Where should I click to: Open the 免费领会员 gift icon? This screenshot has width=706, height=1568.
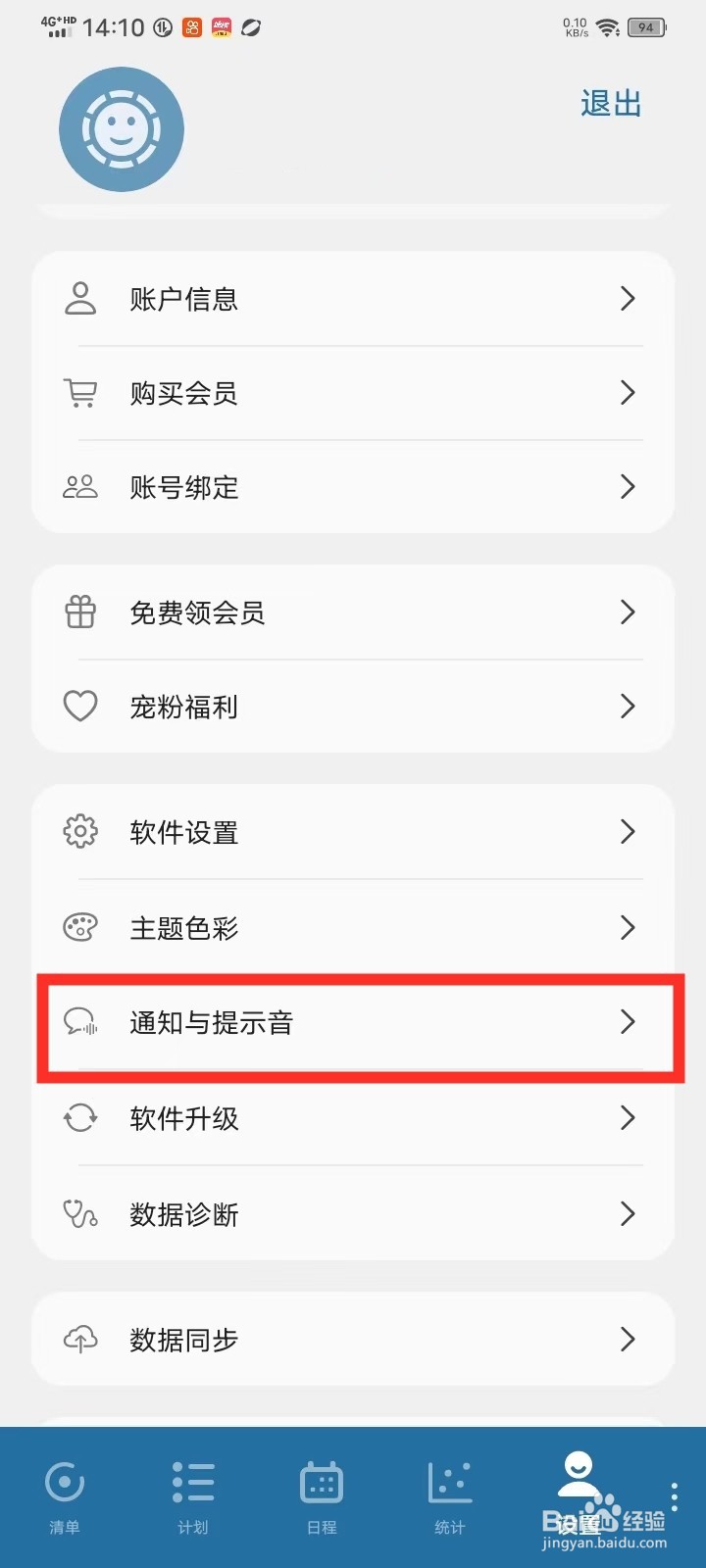(x=79, y=612)
